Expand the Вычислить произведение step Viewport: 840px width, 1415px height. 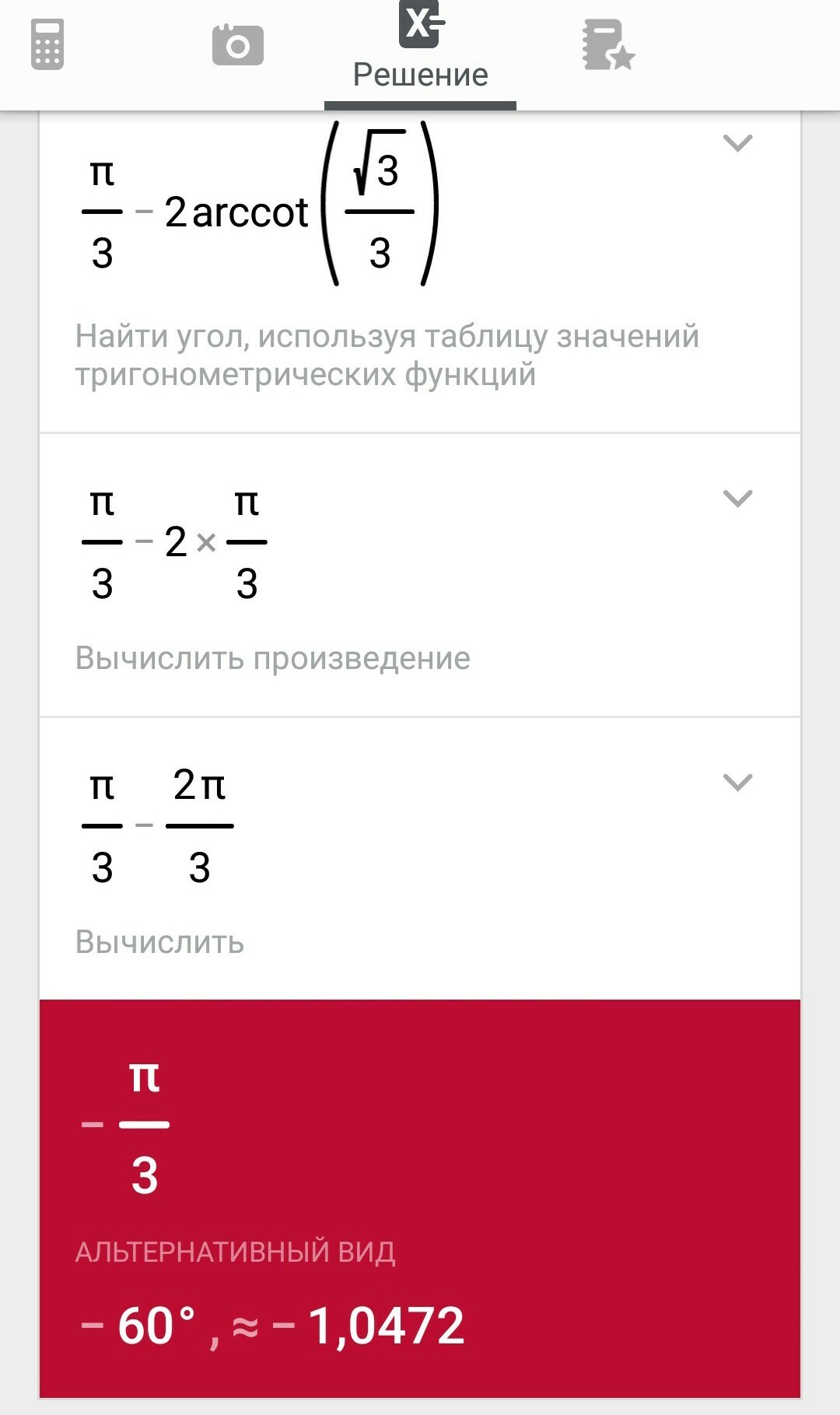[737, 498]
